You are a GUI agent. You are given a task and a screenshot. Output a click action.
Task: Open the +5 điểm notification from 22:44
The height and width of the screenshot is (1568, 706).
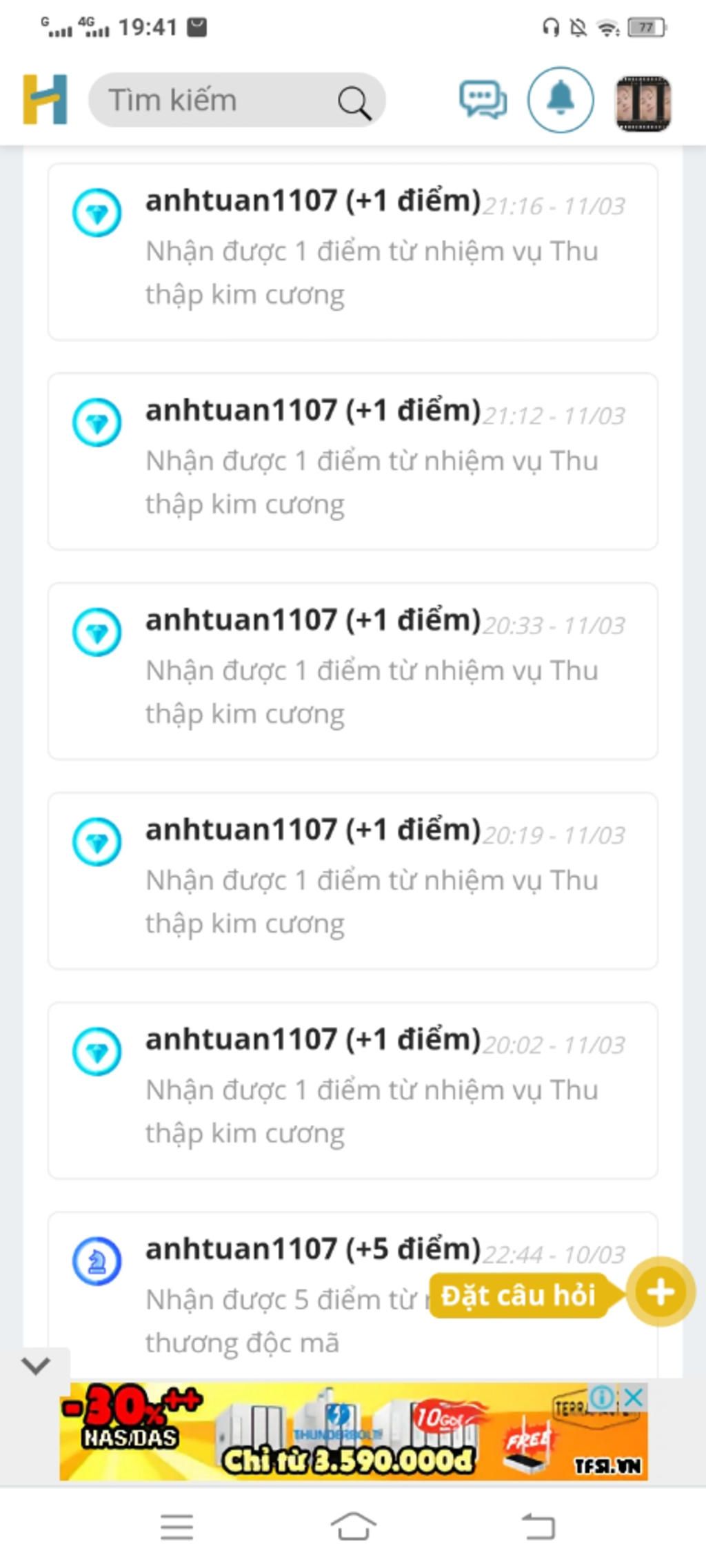click(276, 1296)
